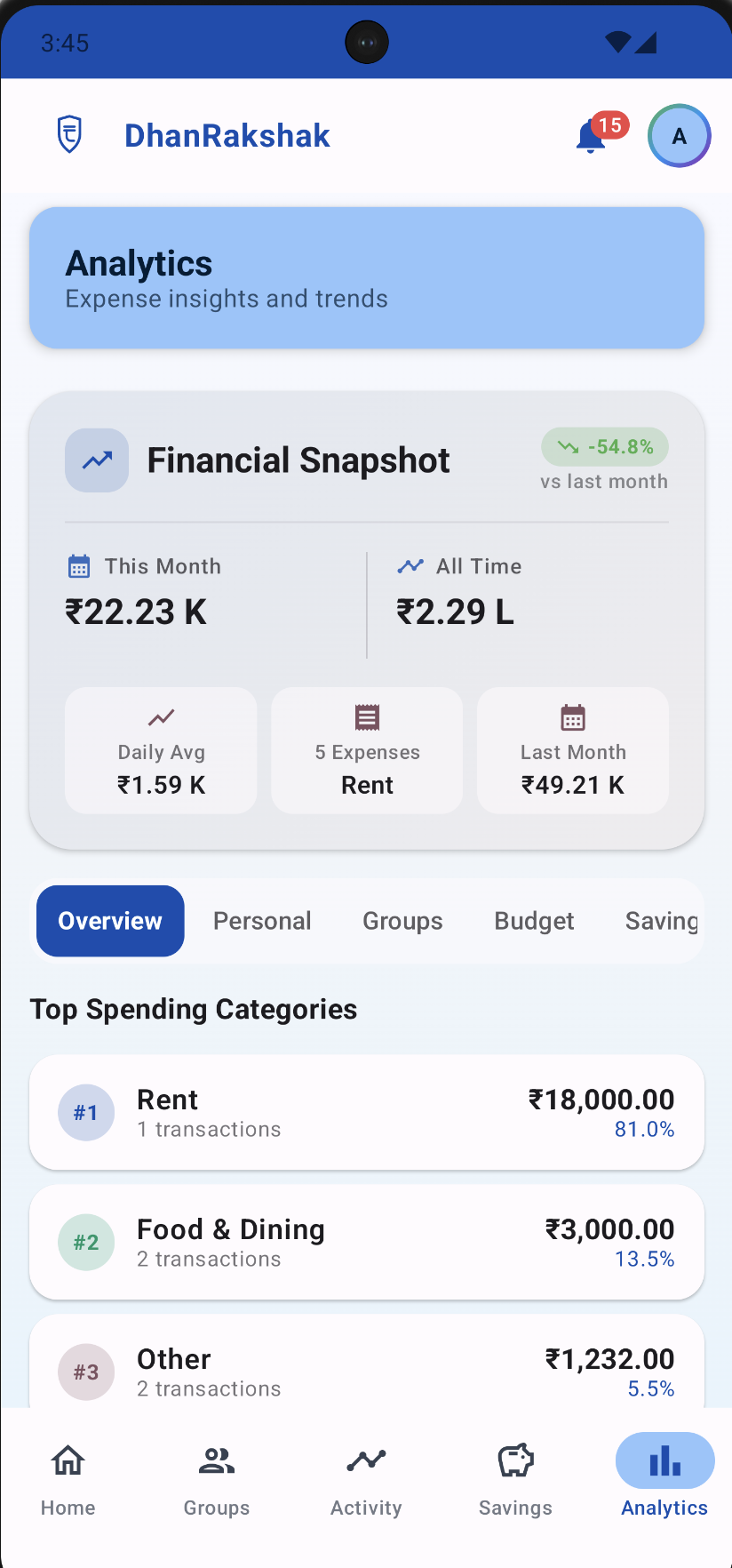Select the Groups filter chip
This screenshot has width=732, height=1568.
402,921
